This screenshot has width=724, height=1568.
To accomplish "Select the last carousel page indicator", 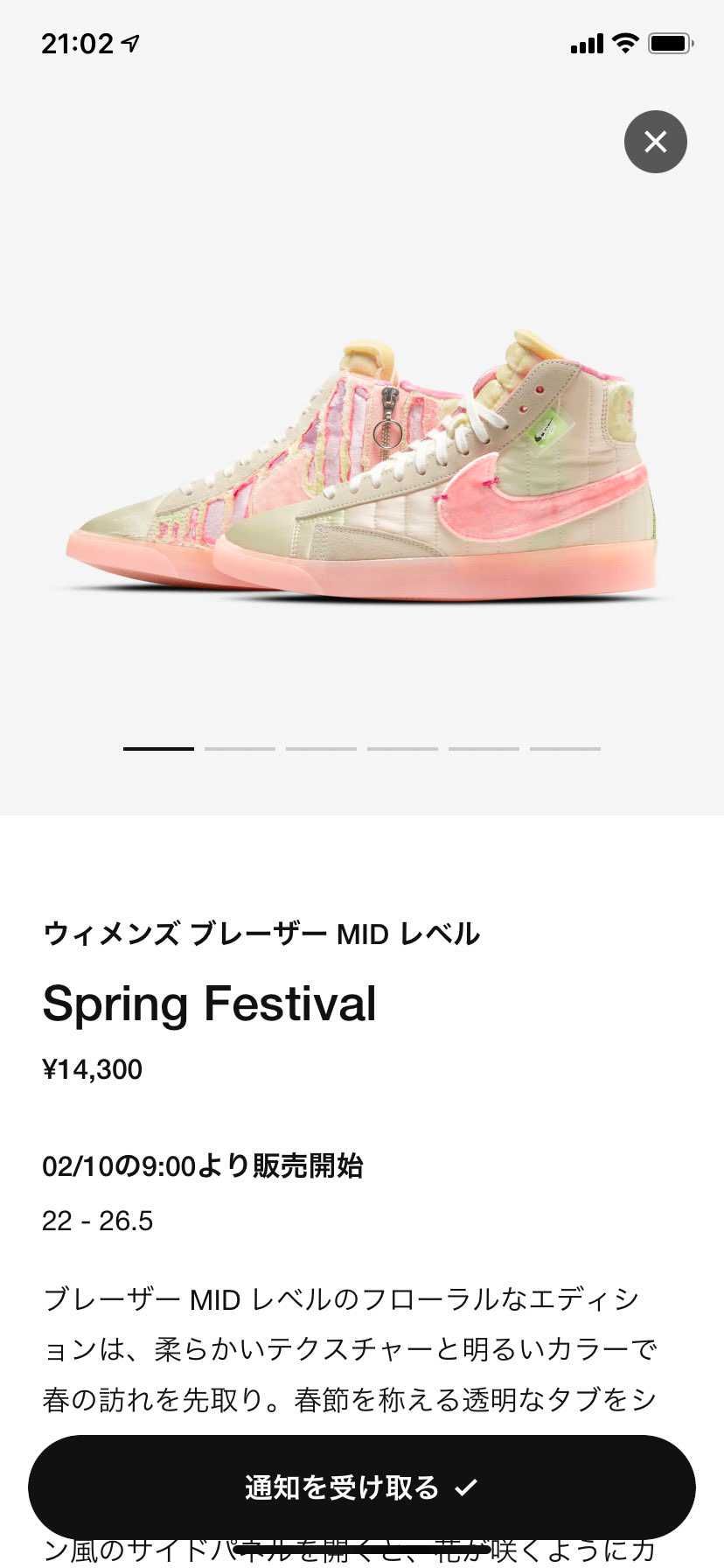I will coord(565,749).
